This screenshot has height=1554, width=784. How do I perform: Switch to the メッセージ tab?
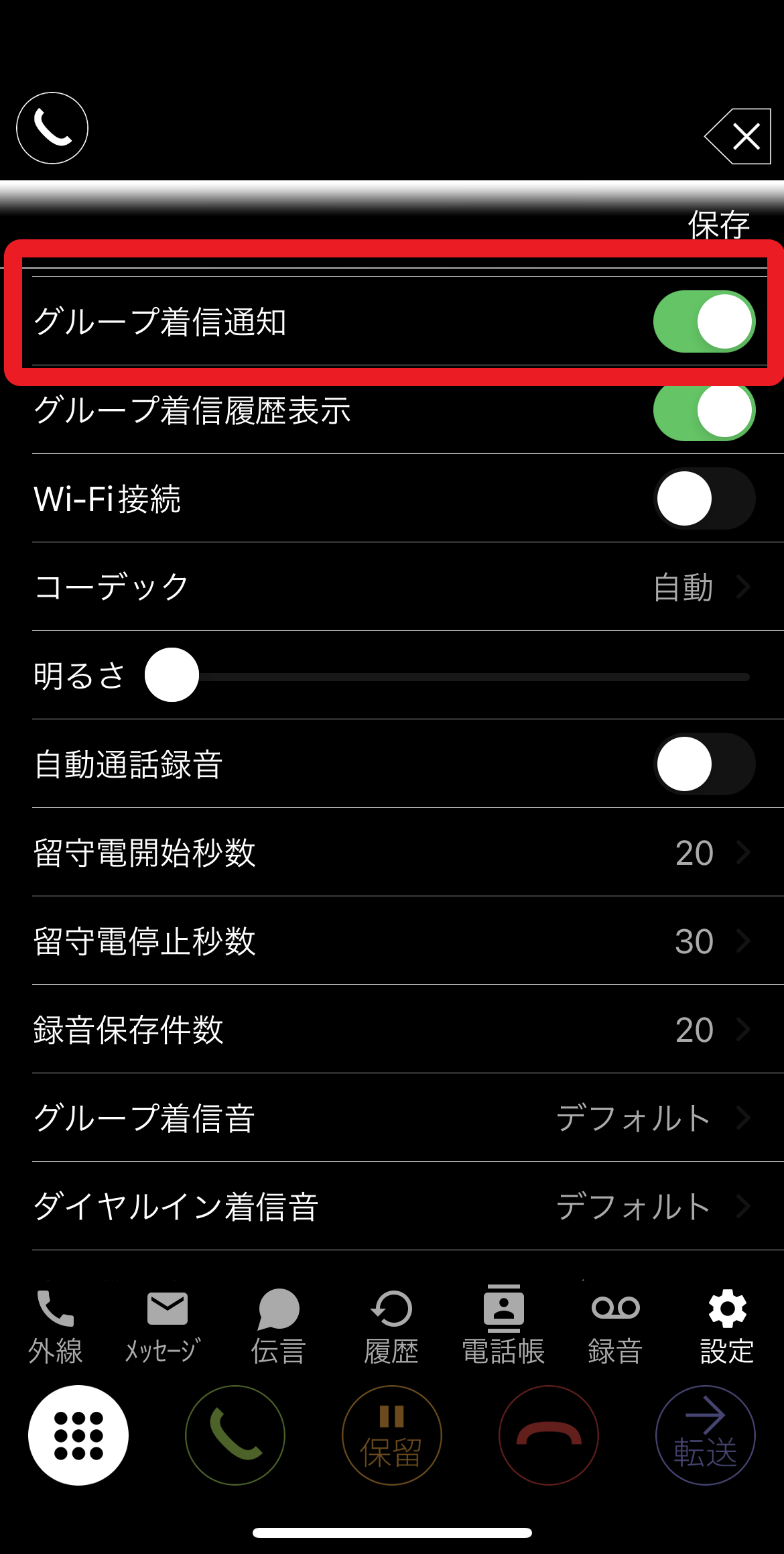click(167, 1326)
